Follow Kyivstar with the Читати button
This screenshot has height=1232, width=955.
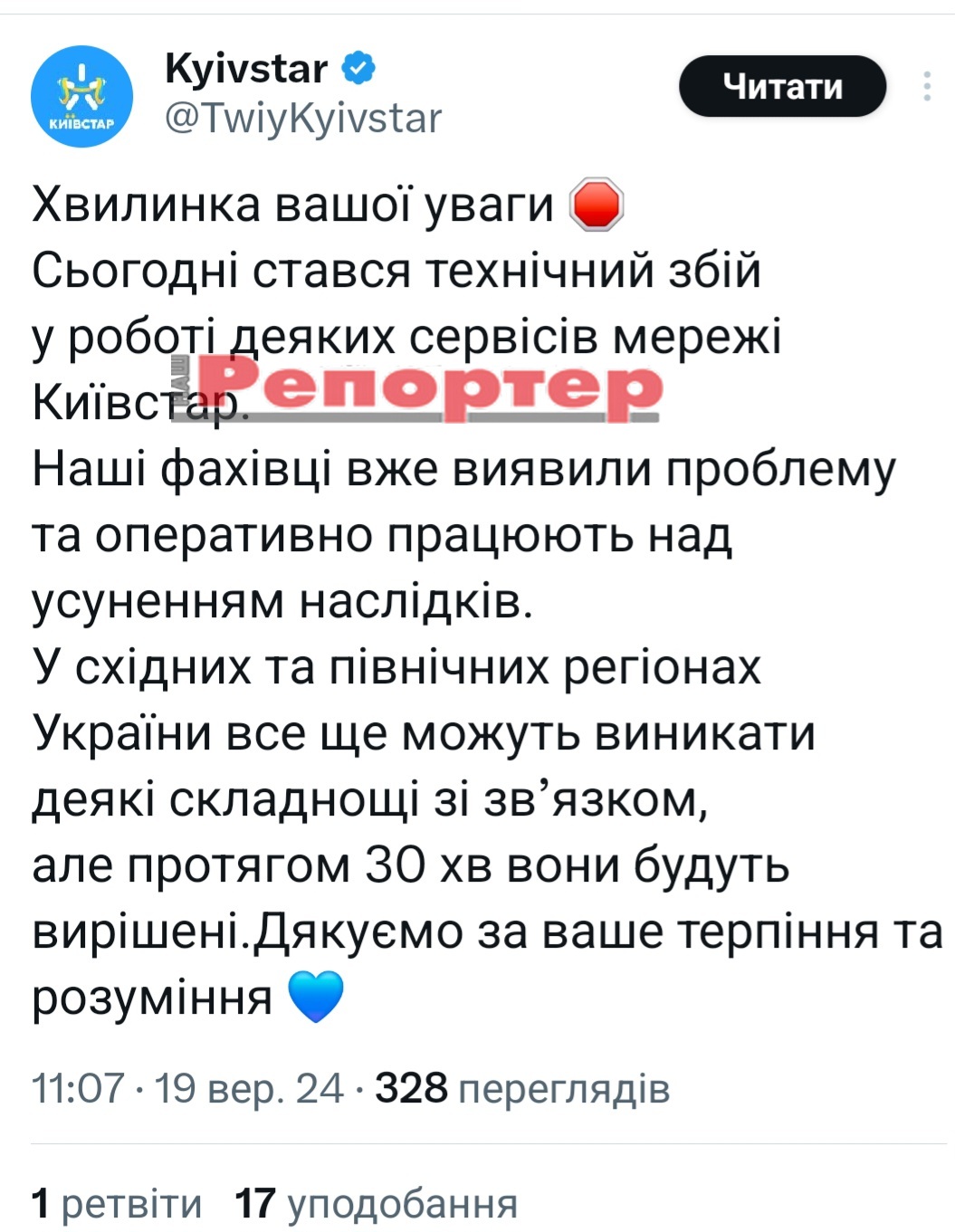[x=782, y=87]
